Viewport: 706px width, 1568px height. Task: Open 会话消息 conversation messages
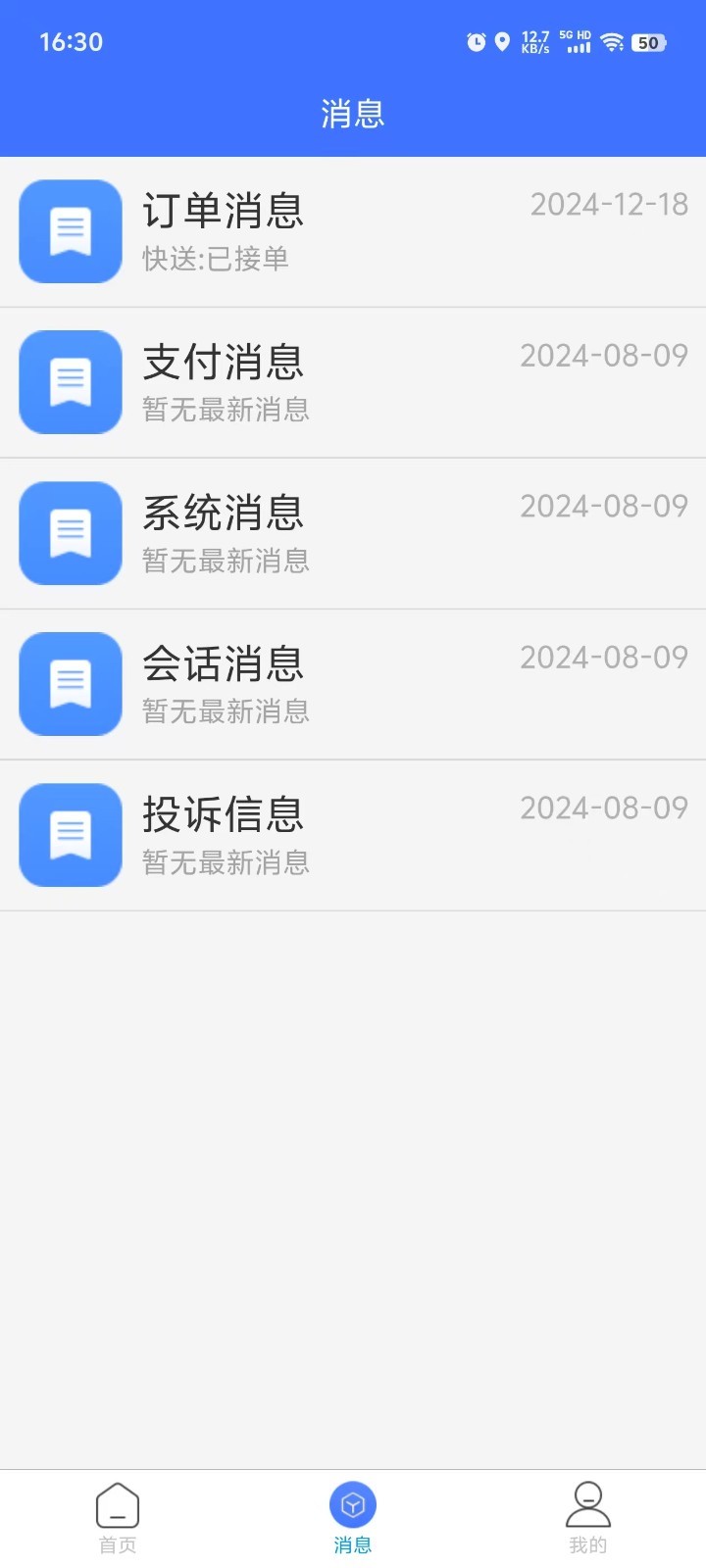tap(353, 685)
